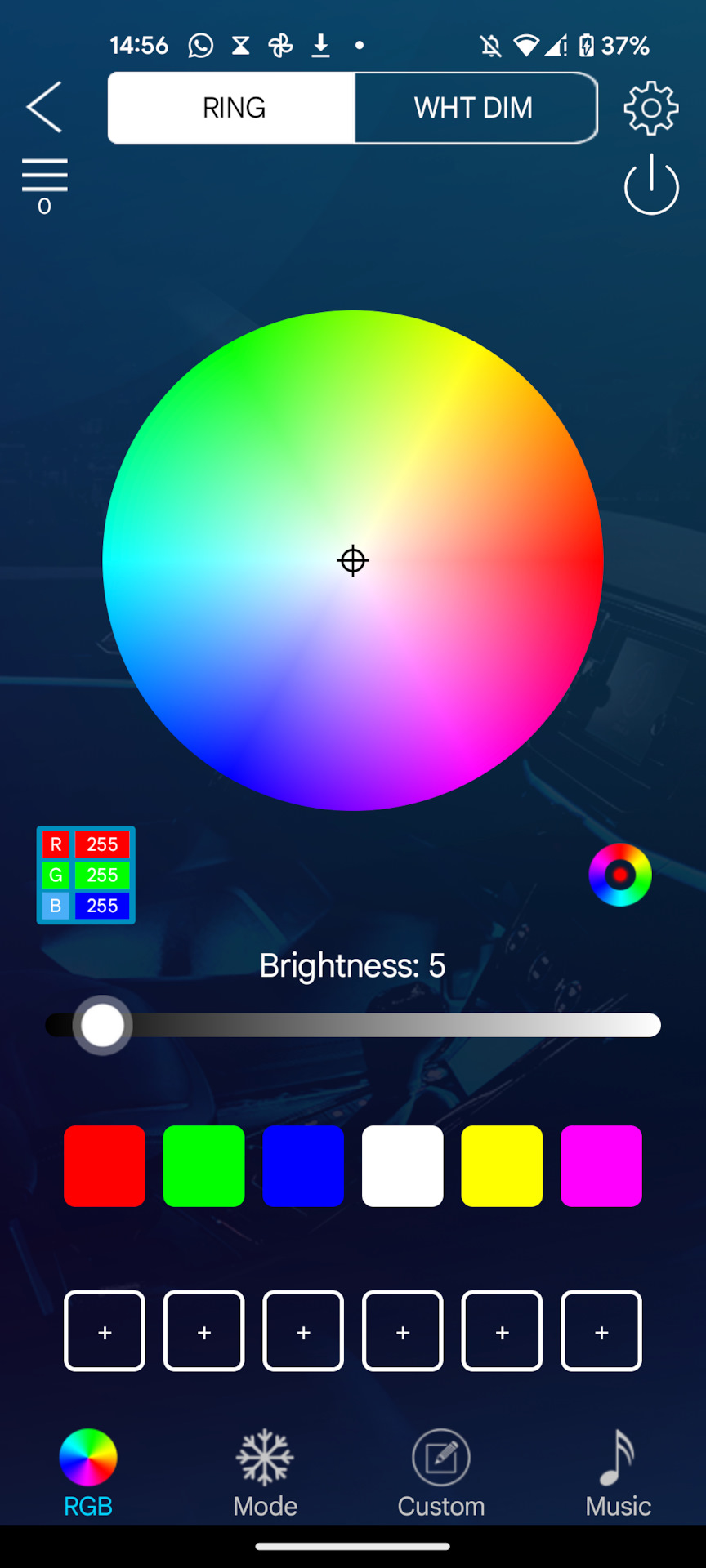Screen dimensions: 706x1568
Task: Choose the red preset color
Action: [x=105, y=1165]
